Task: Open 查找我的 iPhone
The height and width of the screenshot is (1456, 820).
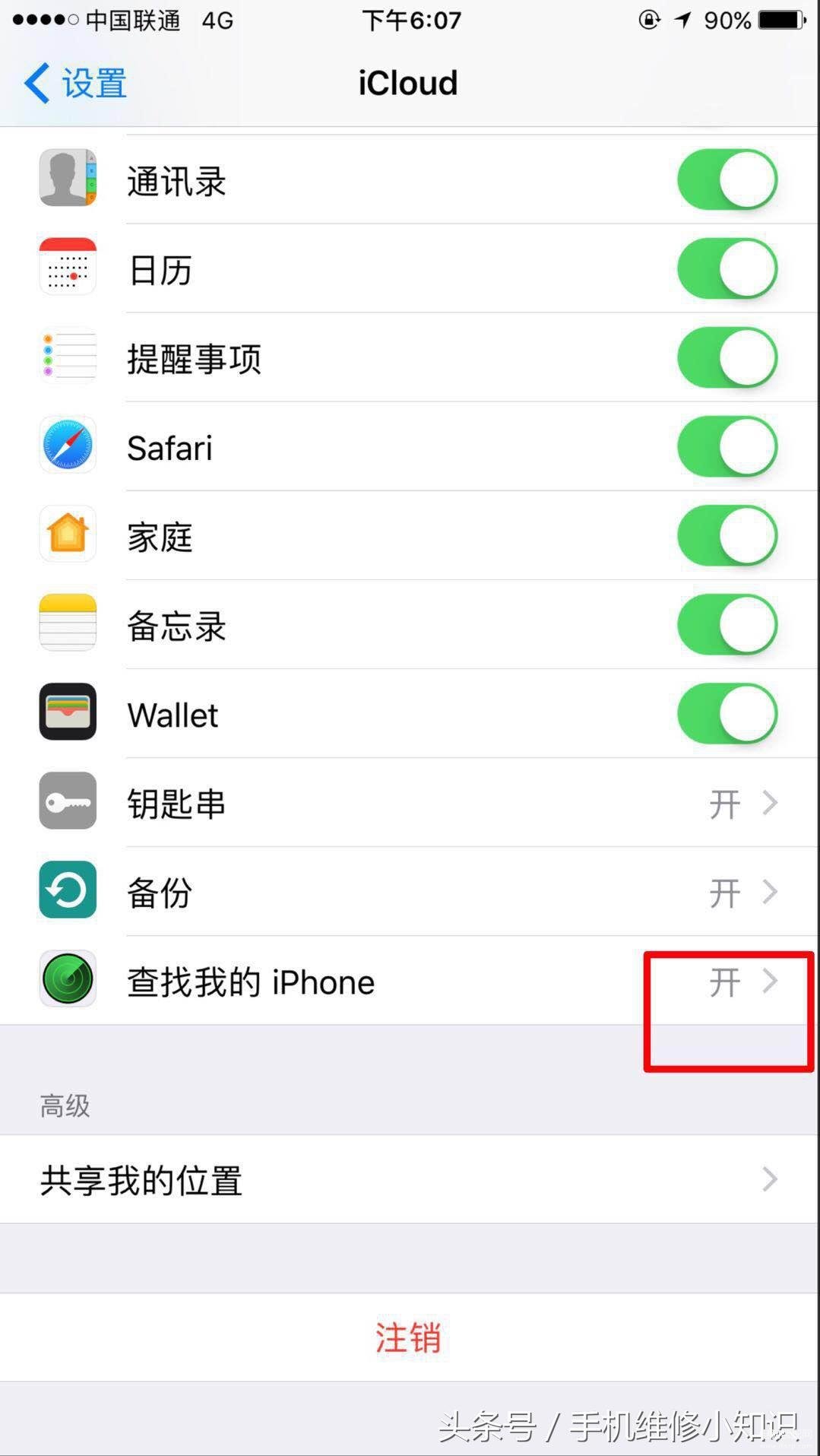Action: [410, 981]
